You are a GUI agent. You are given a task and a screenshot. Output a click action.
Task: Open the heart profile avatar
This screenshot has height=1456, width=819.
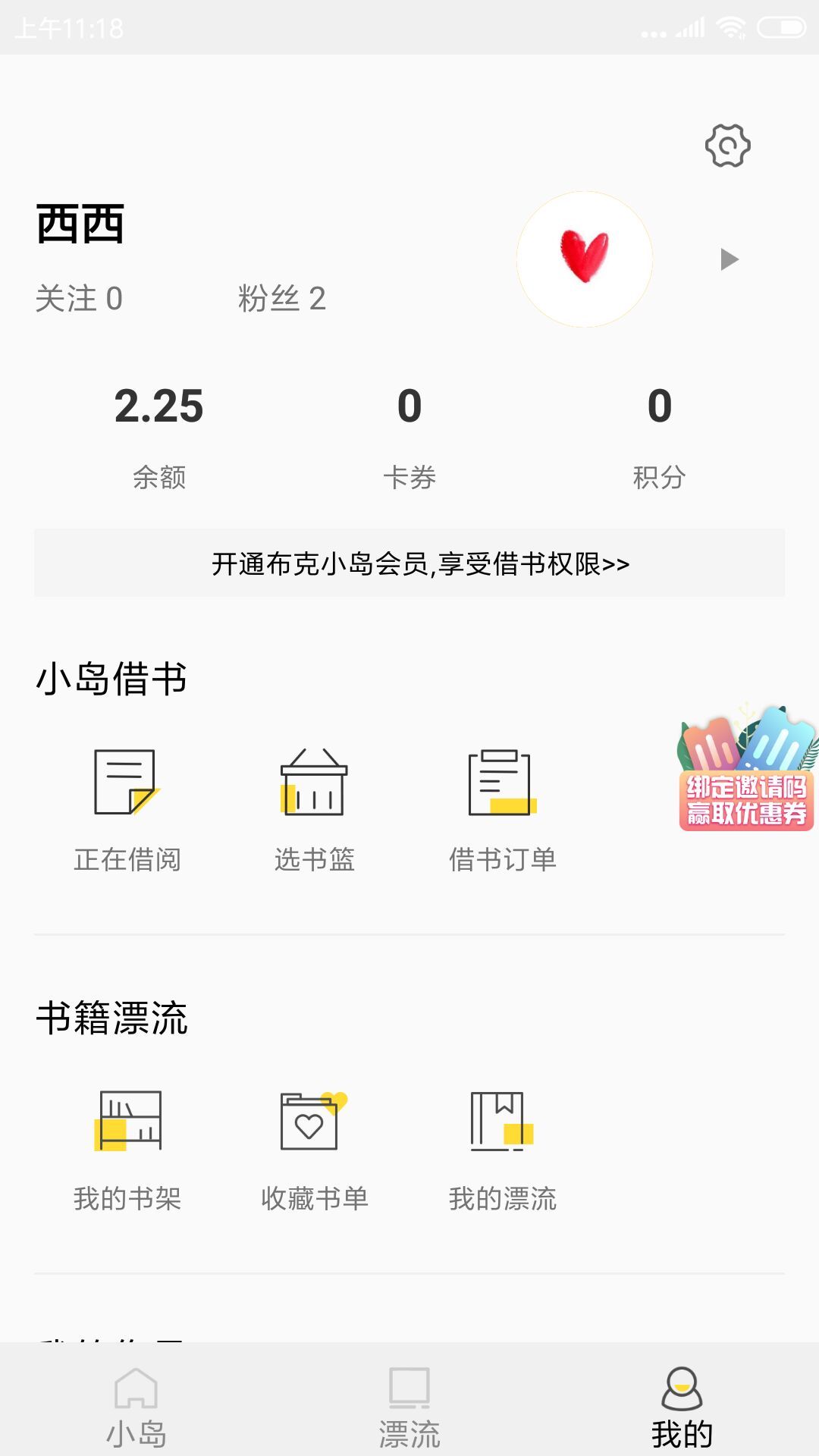[585, 259]
